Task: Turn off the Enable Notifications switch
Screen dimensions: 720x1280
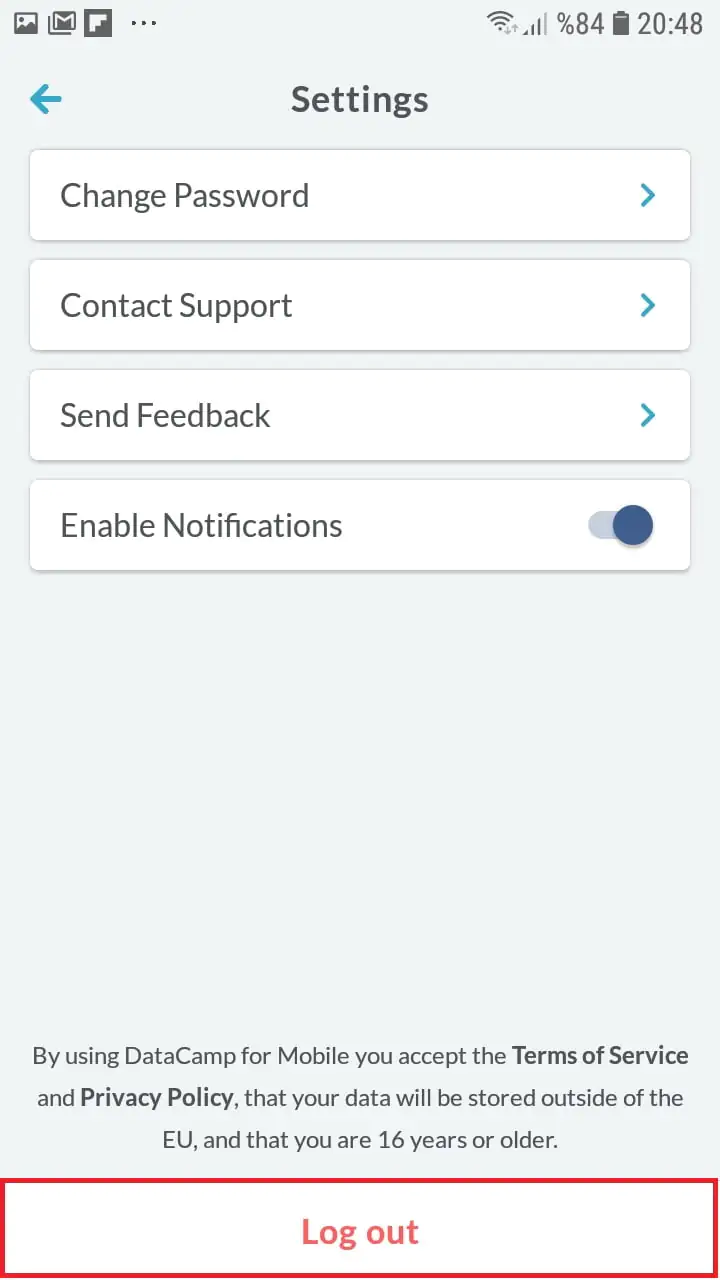Action: pyautogui.click(x=621, y=525)
